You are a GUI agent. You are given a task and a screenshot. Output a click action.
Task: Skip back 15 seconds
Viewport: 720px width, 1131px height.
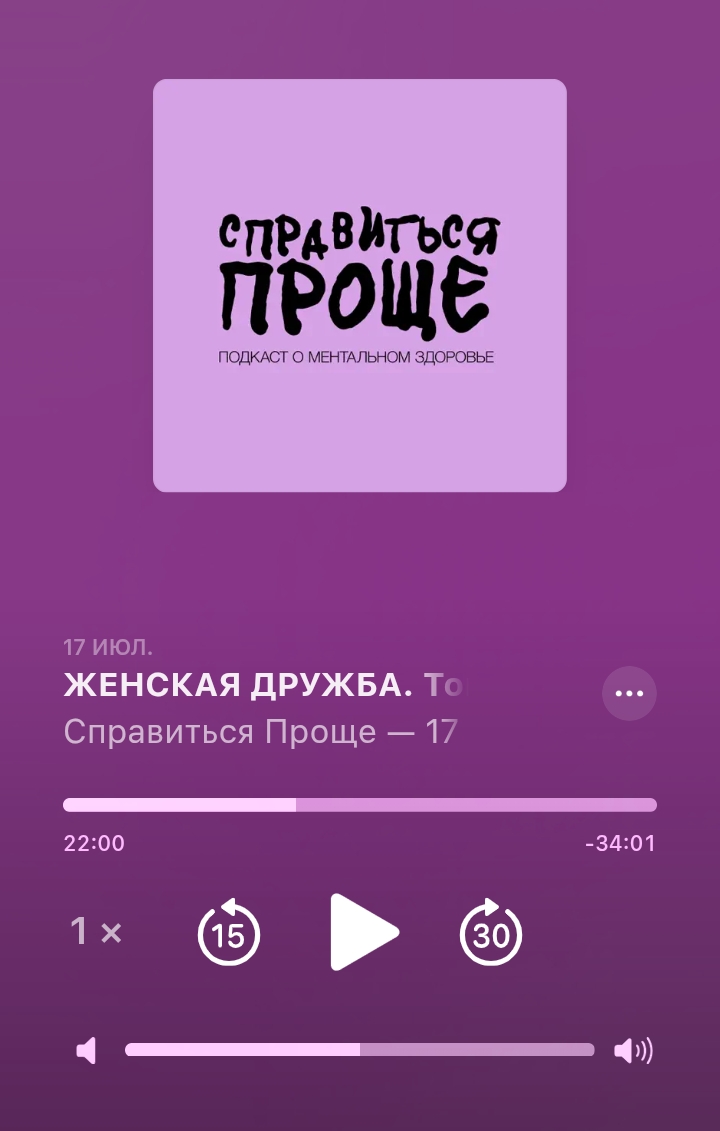coord(229,933)
